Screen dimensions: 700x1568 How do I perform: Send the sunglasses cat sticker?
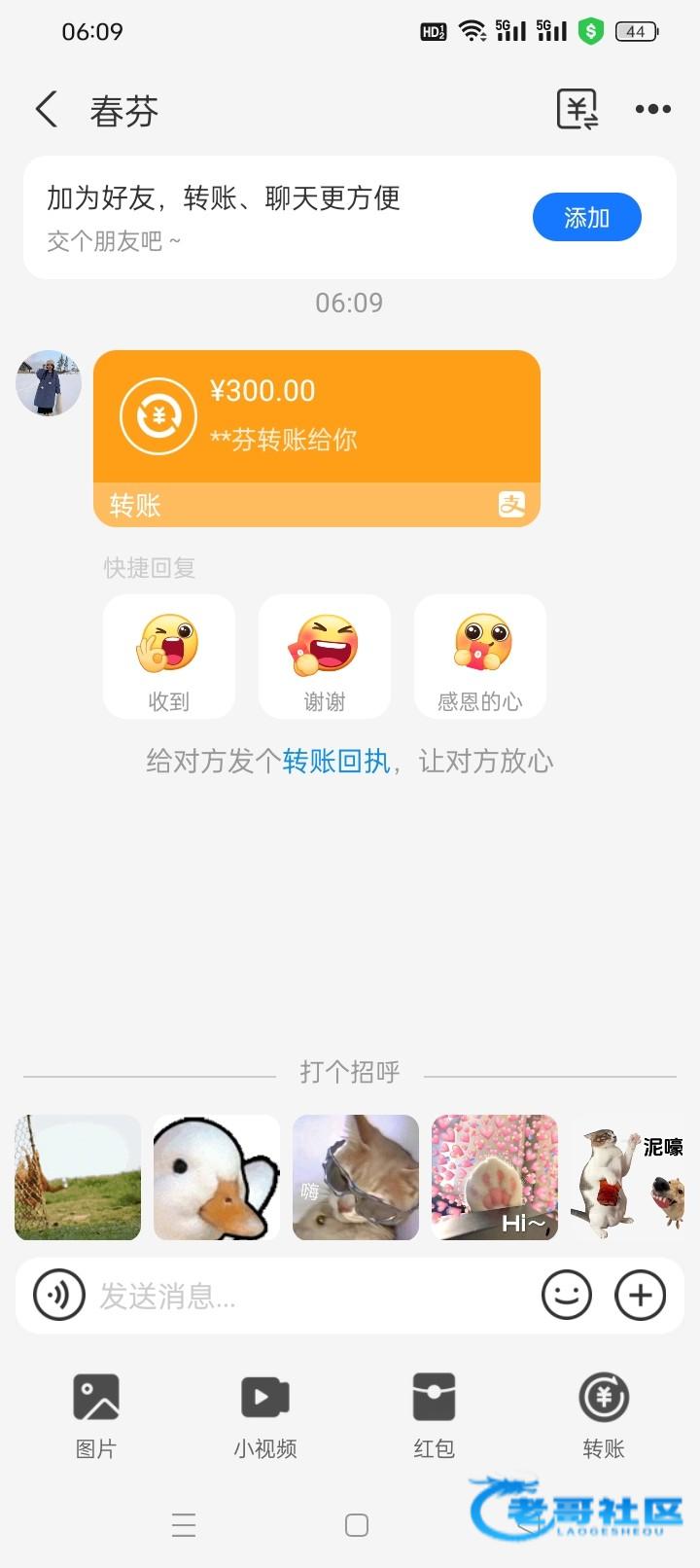coord(356,1178)
